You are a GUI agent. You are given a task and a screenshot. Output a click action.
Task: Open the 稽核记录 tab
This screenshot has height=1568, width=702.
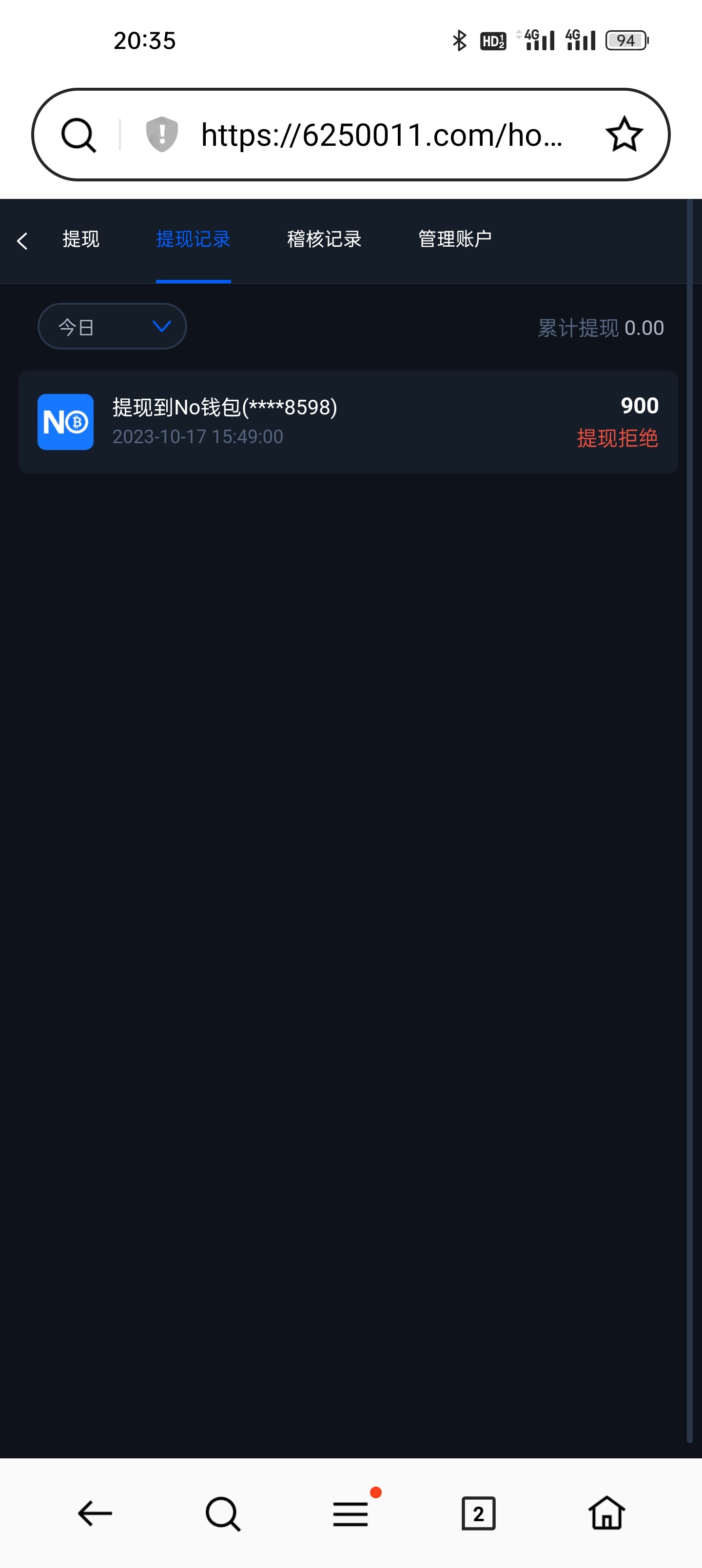(324, 238)
